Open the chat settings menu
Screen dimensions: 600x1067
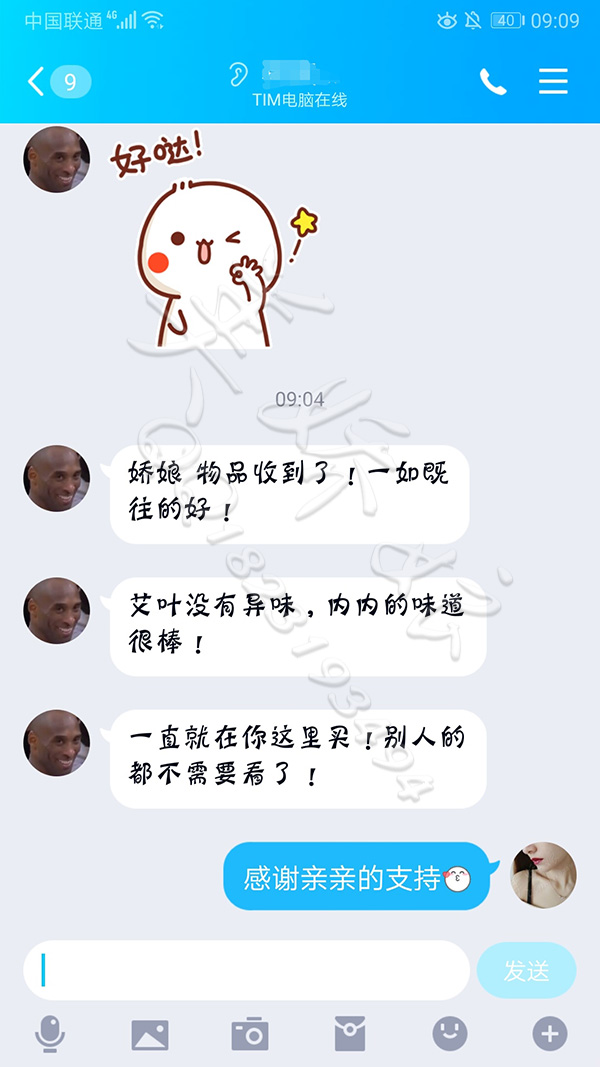tap(553, 82)
